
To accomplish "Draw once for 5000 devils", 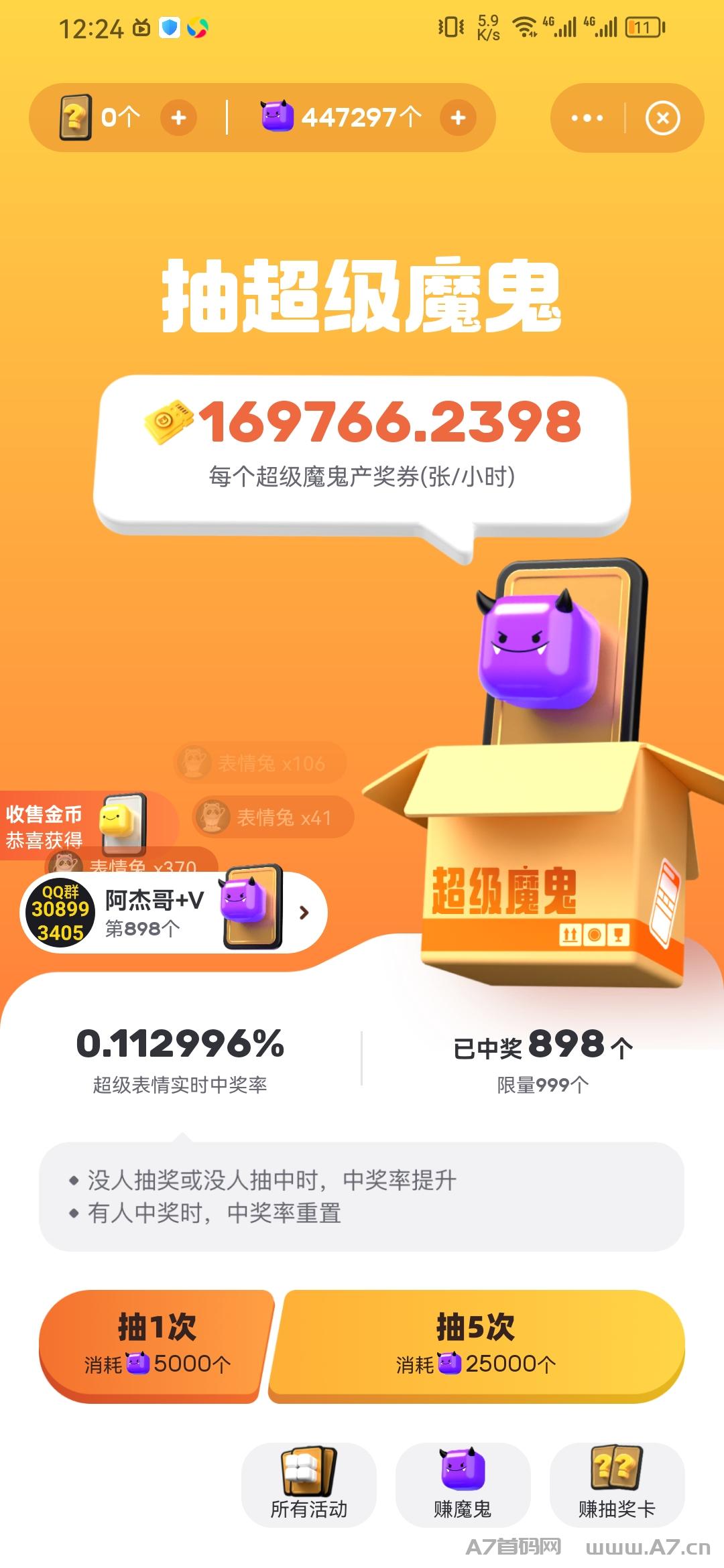I will pyautogui.click(x=157, y=1346).
